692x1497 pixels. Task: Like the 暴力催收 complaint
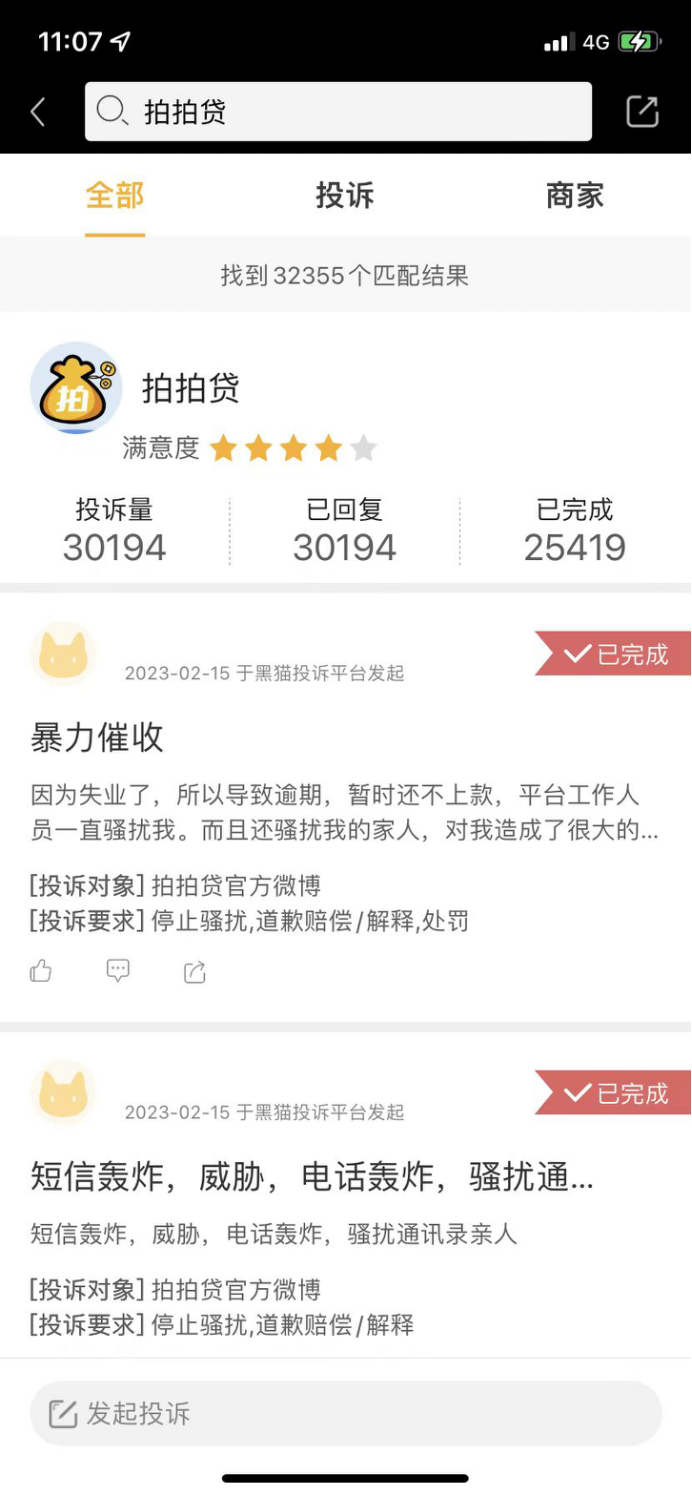tap(41, 971)
